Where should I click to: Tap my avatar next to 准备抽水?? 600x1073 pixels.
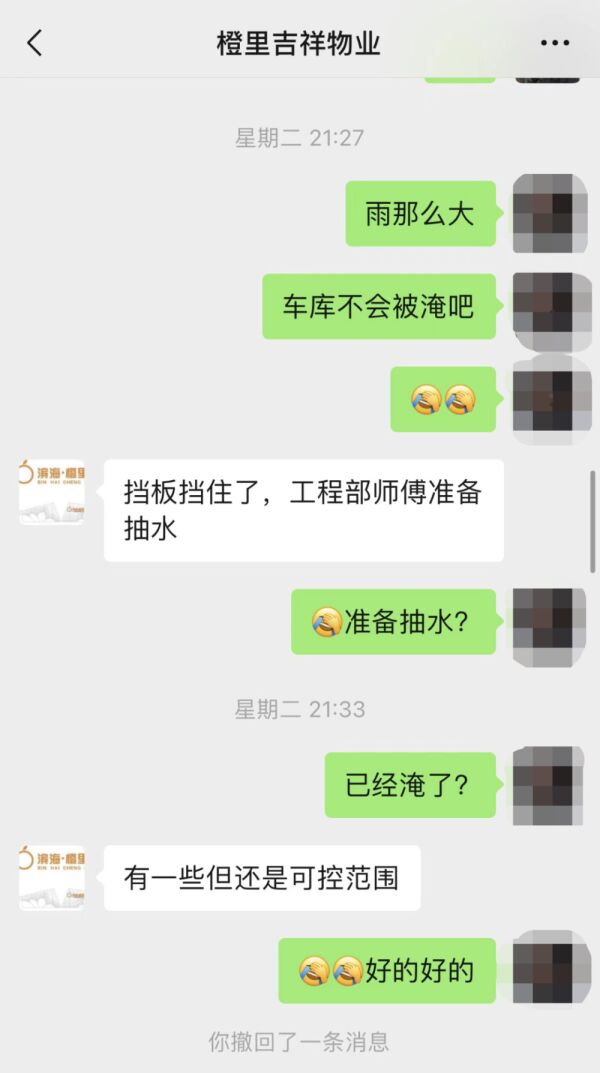549,622
